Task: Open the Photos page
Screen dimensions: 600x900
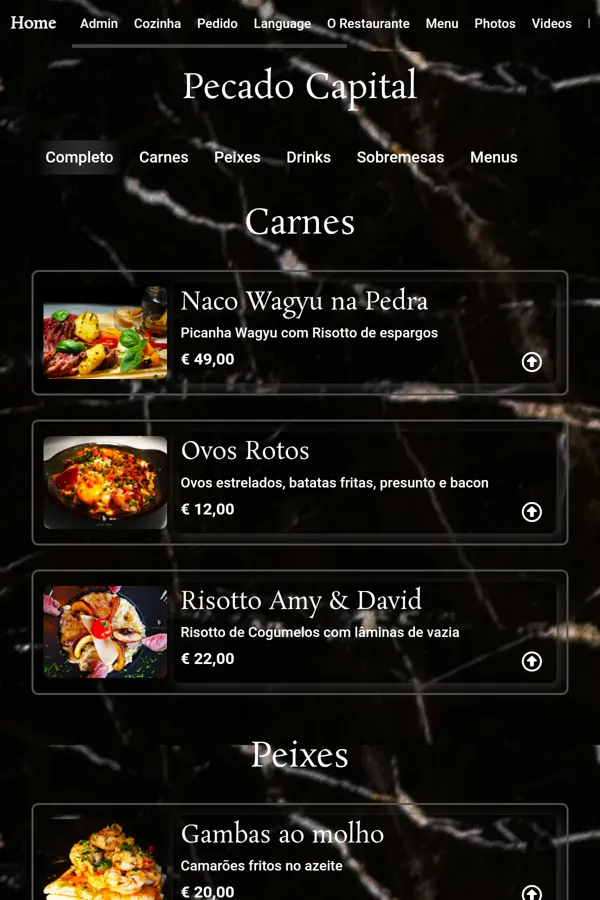Action: click(x=495, y=24)
